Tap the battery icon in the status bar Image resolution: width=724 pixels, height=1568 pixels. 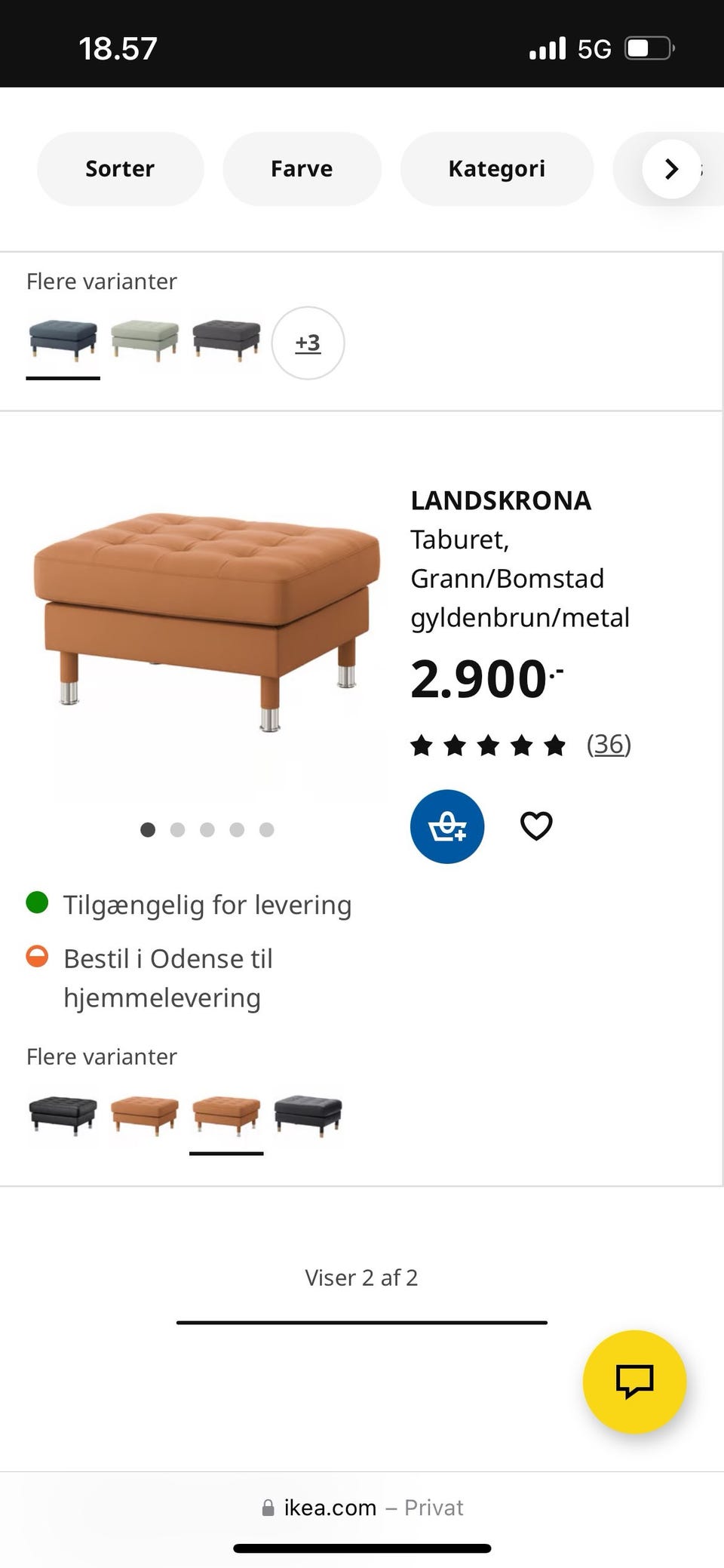click(x=646, y=47)
